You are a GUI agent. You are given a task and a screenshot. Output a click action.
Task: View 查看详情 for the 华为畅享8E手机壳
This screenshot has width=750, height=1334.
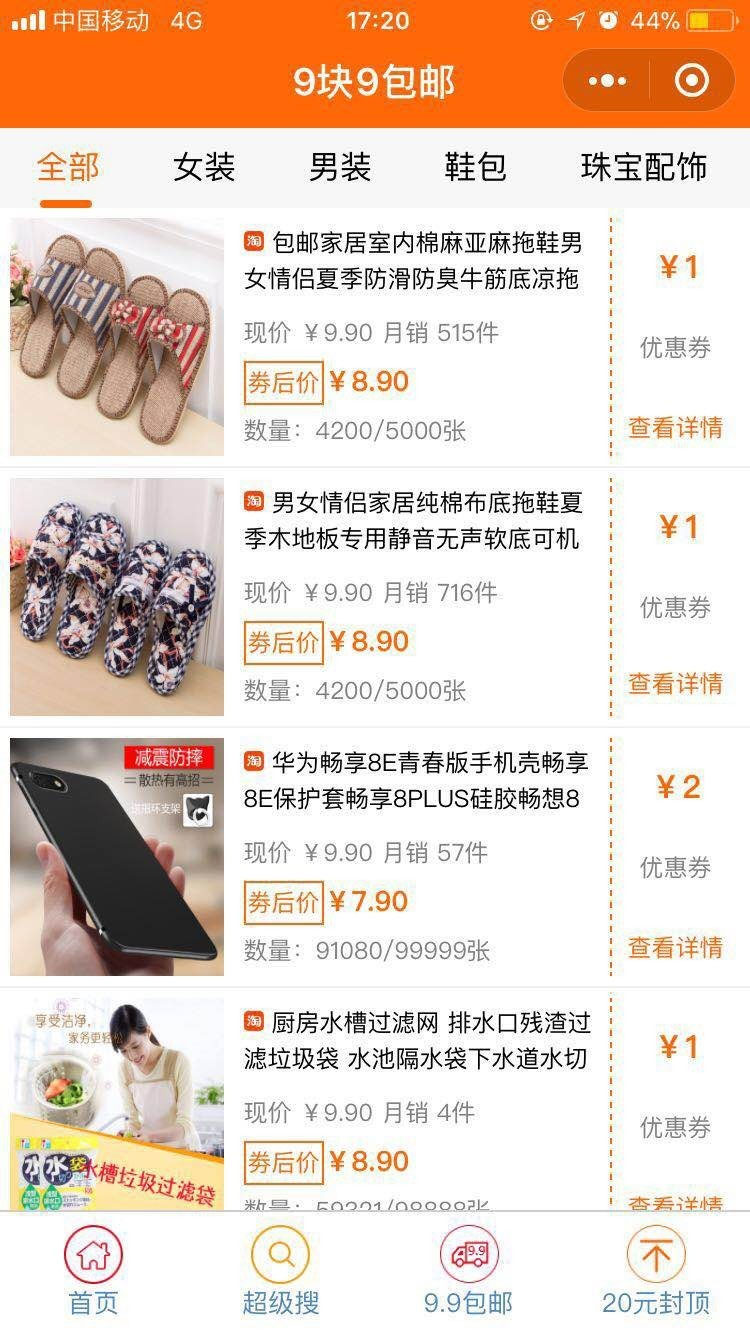pos(675,947)
